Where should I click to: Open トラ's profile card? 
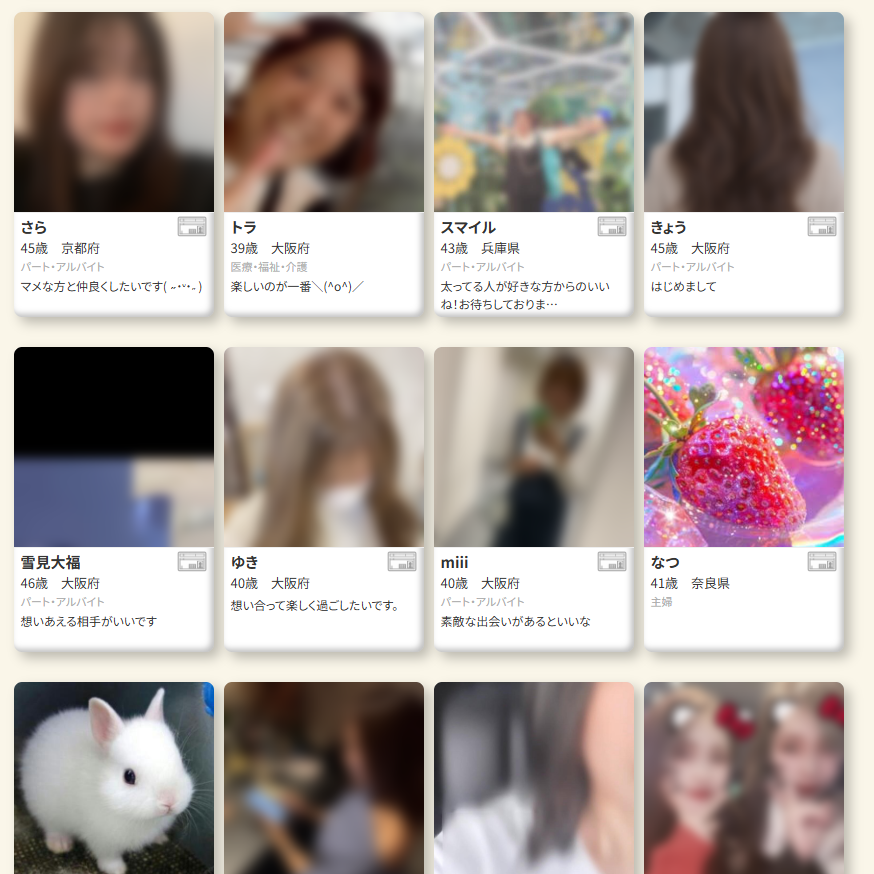323,112
